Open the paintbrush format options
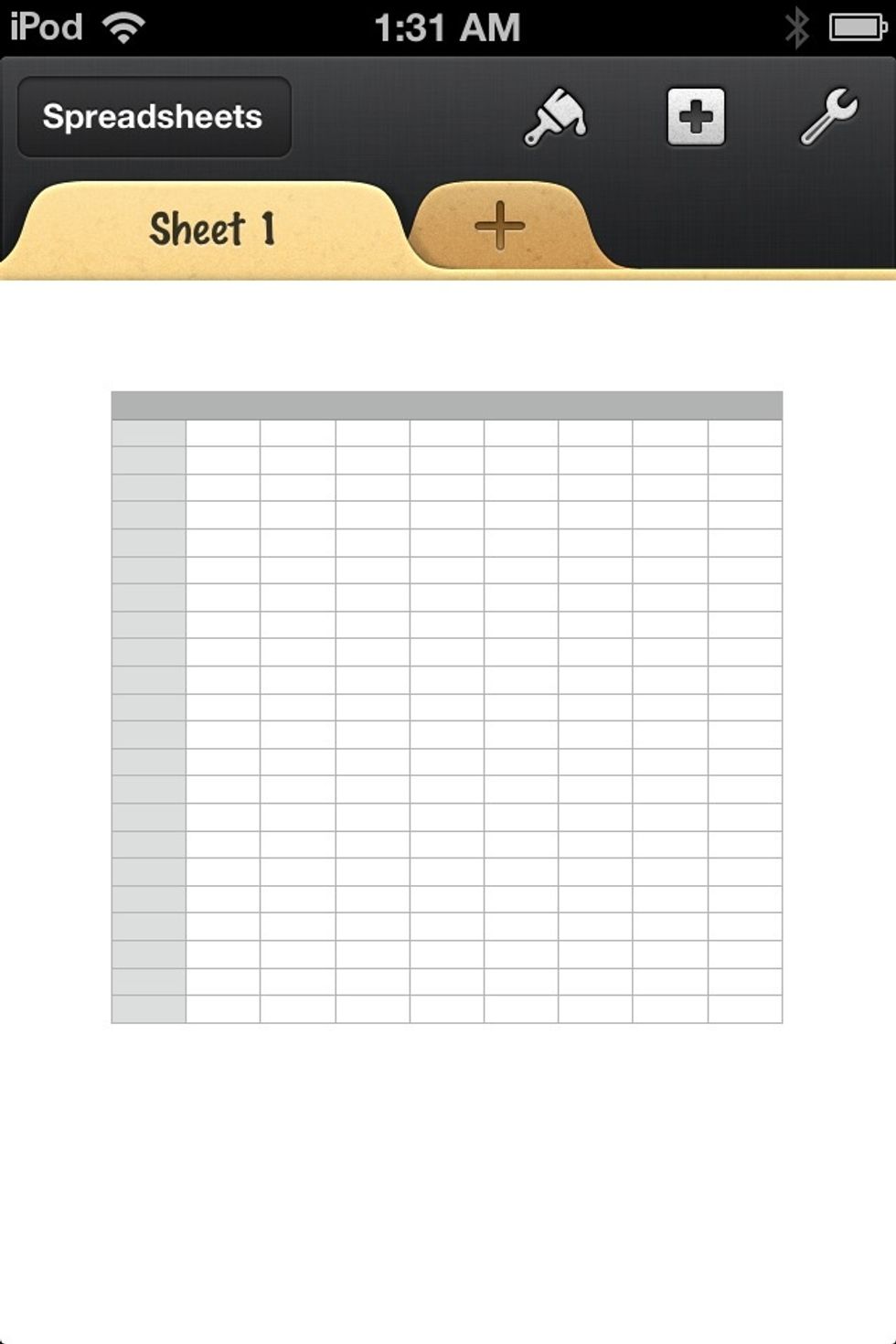The image size is (896, 1344). (x=554, y=117)
